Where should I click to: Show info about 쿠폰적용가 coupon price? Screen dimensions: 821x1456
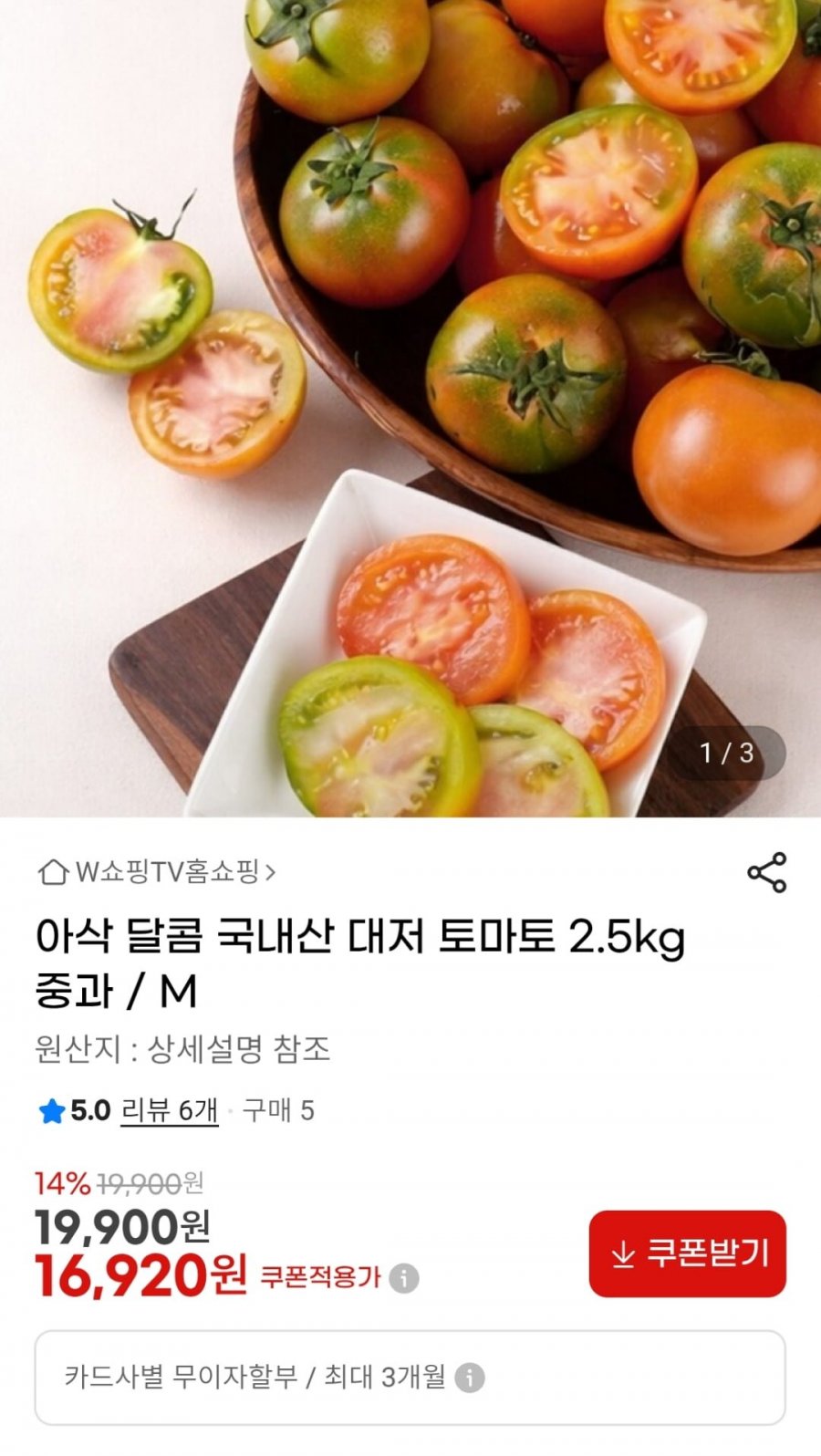tap(404, 1277)
